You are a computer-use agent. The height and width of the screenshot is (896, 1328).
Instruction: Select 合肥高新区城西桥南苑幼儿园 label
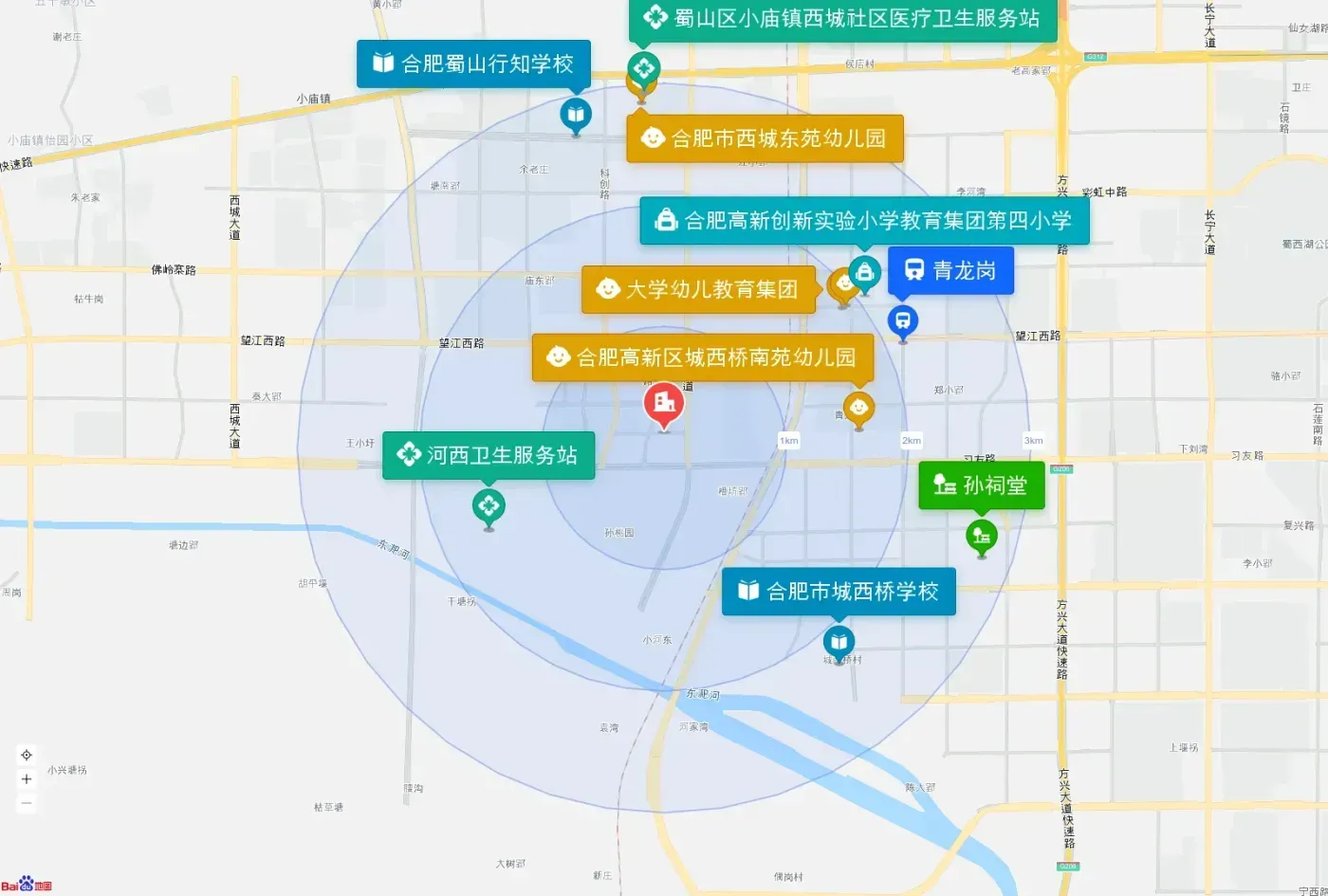coord(702,357)
